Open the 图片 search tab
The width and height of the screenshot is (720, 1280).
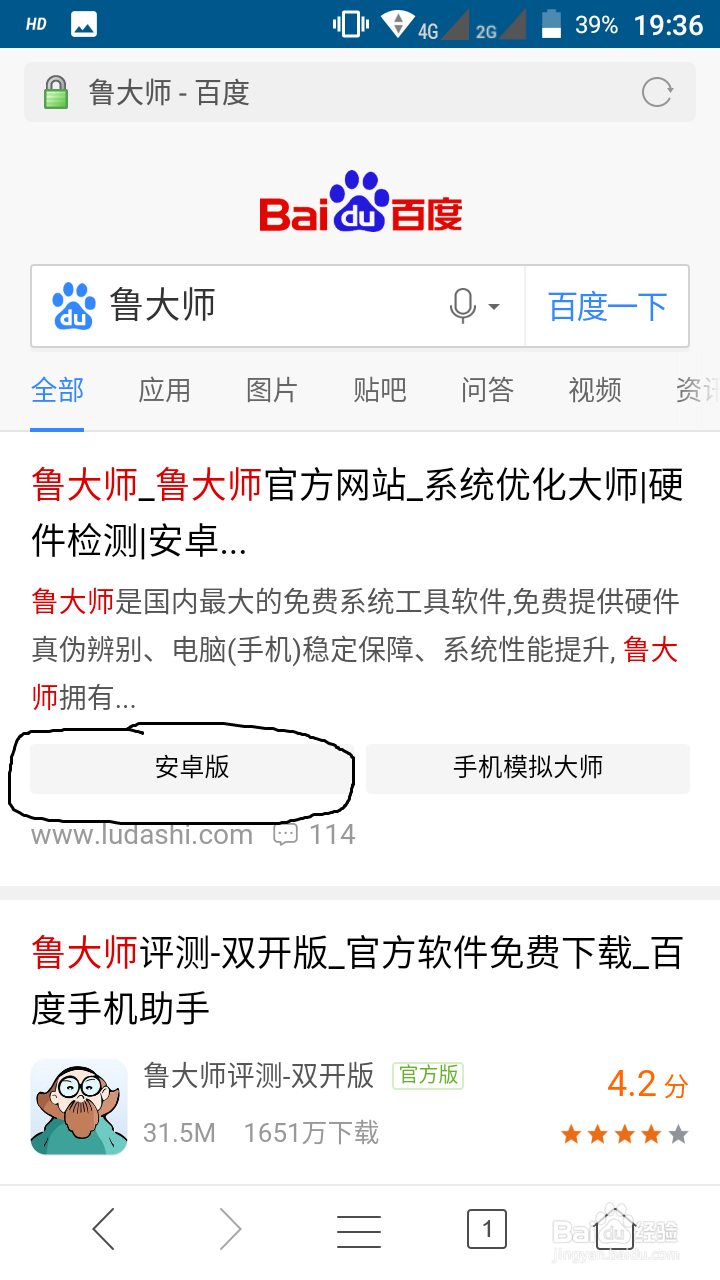pyautogui.click(x=271, y=390)
